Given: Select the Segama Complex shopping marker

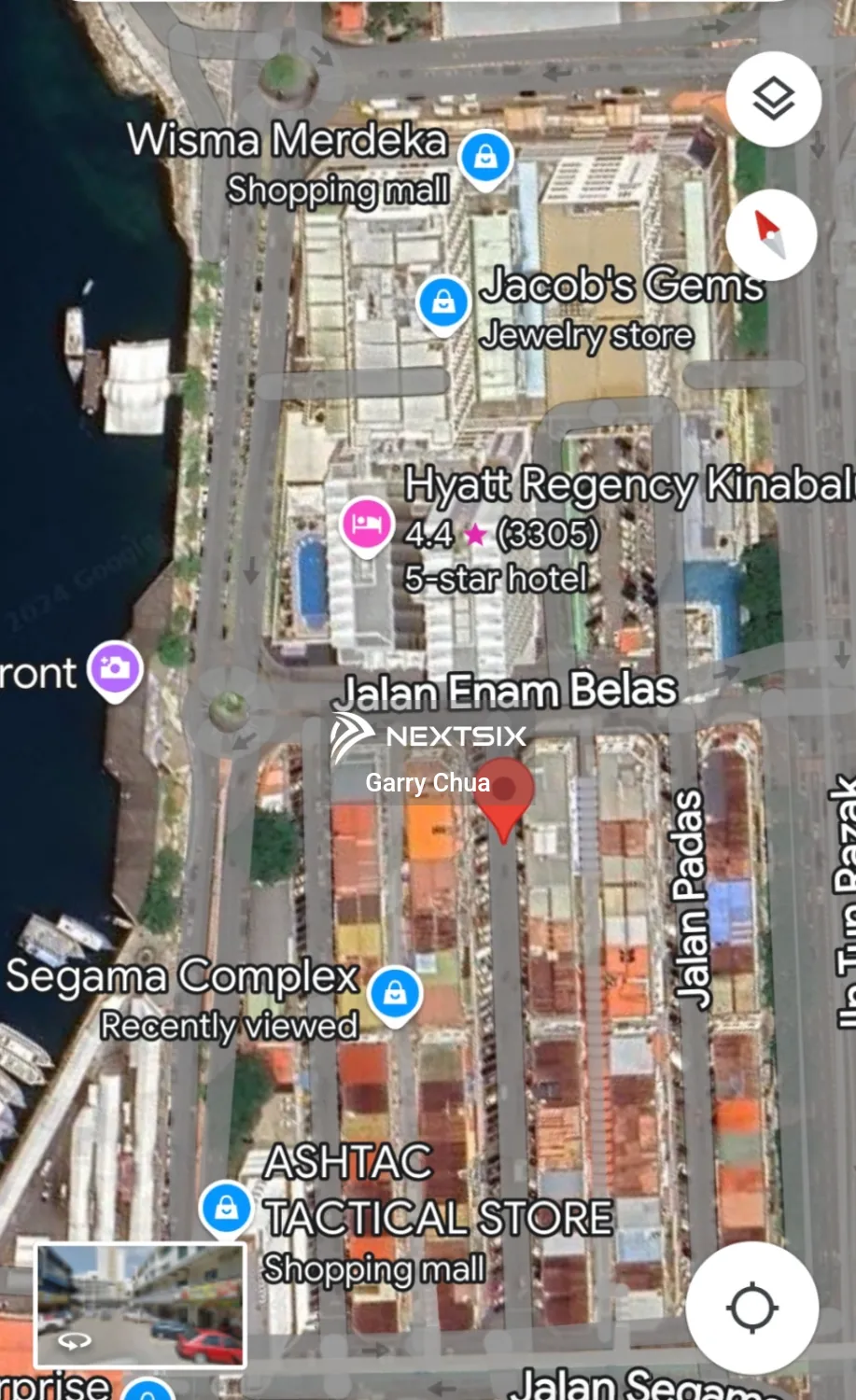Looking at the screenshot, I should click(x=395, y=993).
